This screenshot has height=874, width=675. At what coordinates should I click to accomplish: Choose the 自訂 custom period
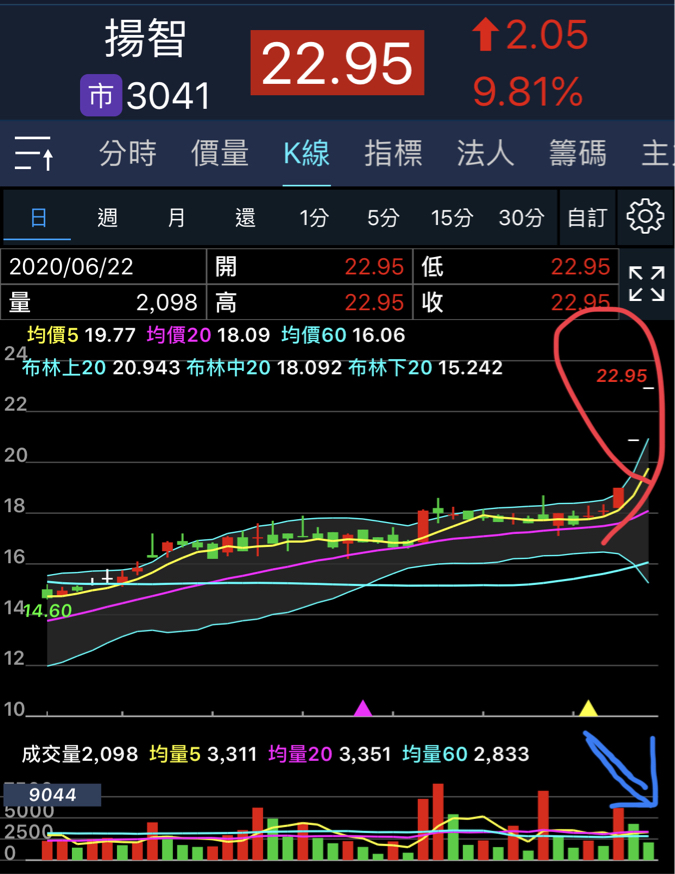[587, 217]
